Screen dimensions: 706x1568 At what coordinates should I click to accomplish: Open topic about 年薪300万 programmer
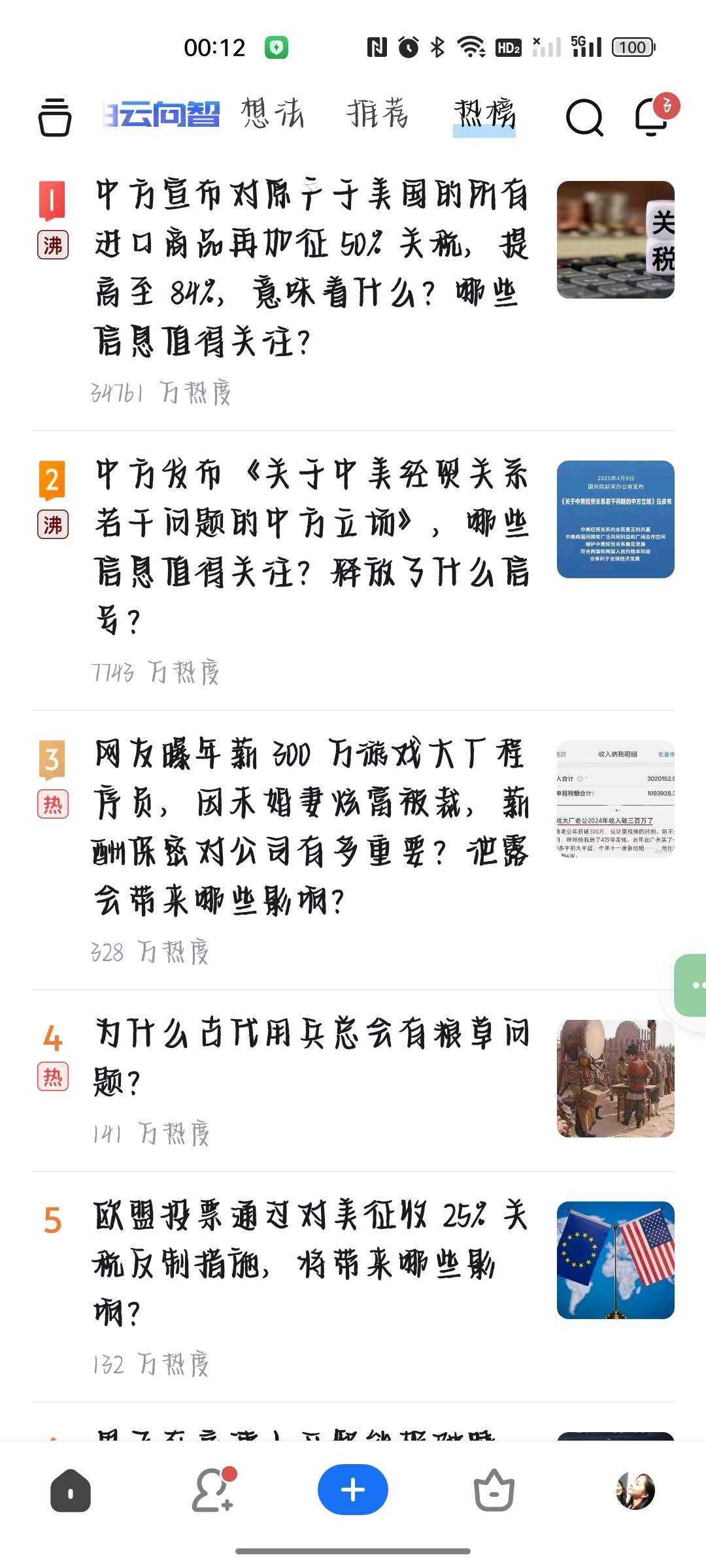[x=311, y=827]
